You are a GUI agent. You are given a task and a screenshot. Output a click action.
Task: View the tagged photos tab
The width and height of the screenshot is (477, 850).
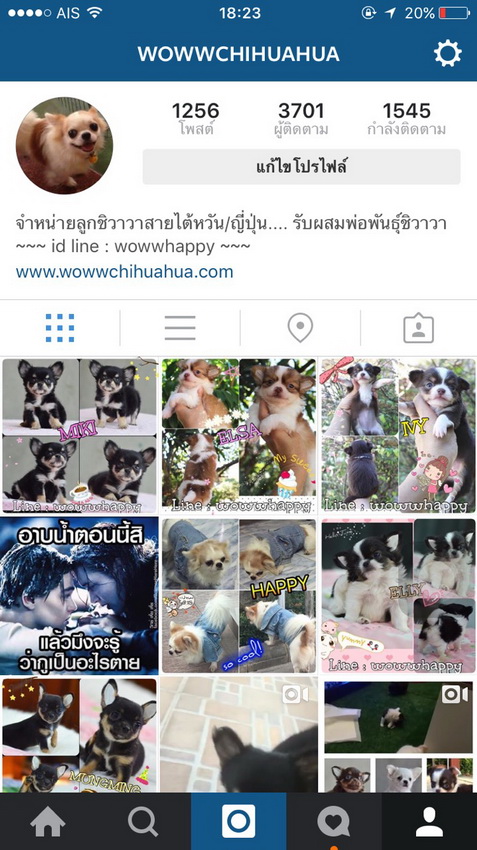click(418, 328)
